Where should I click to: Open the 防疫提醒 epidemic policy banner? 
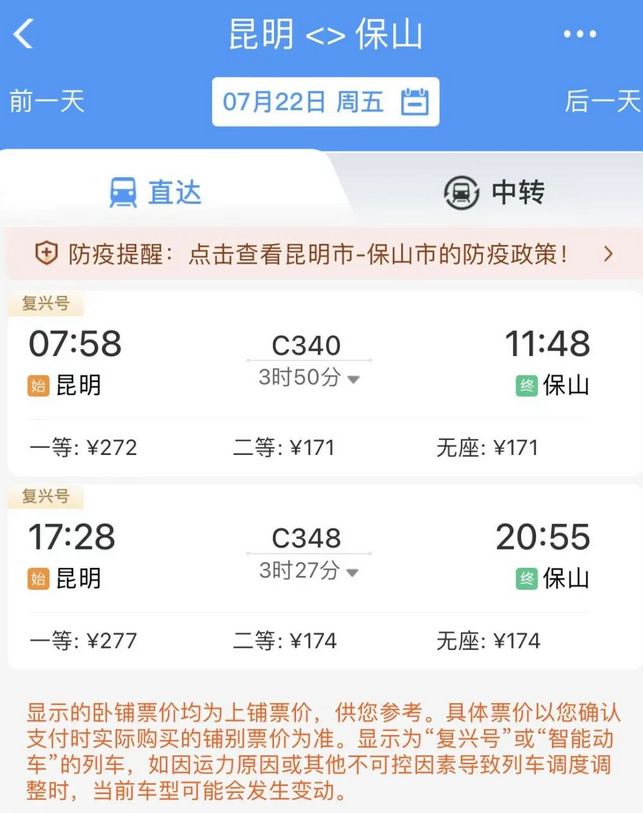pyautogui.click(x=321, y=254)
